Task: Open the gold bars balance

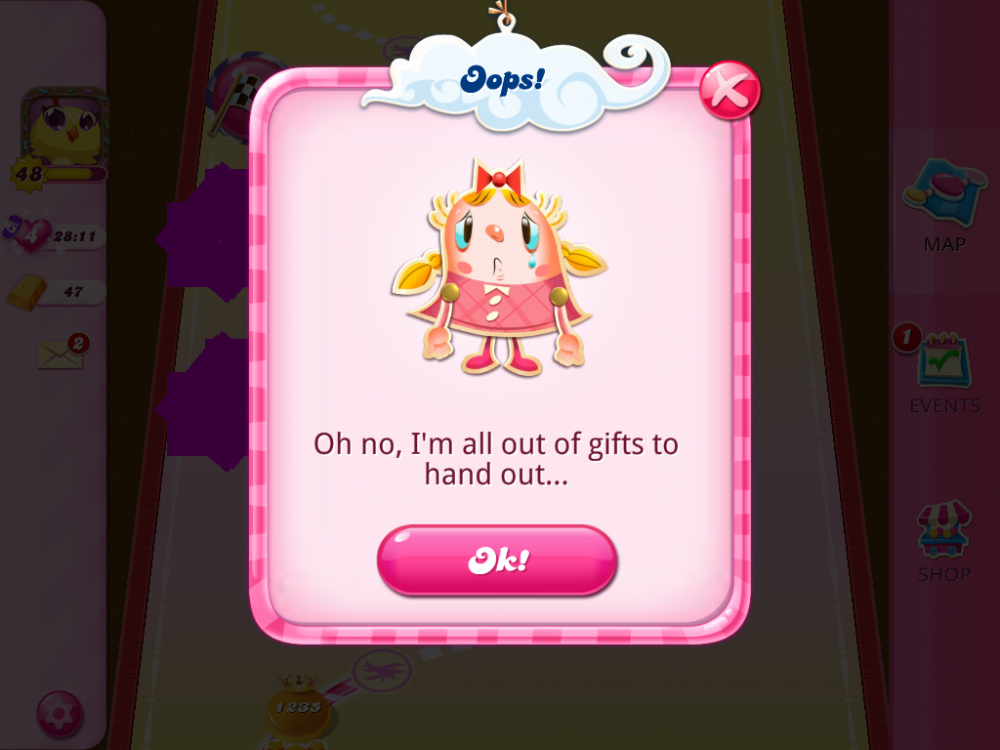Action: click(x=55, y=292)
